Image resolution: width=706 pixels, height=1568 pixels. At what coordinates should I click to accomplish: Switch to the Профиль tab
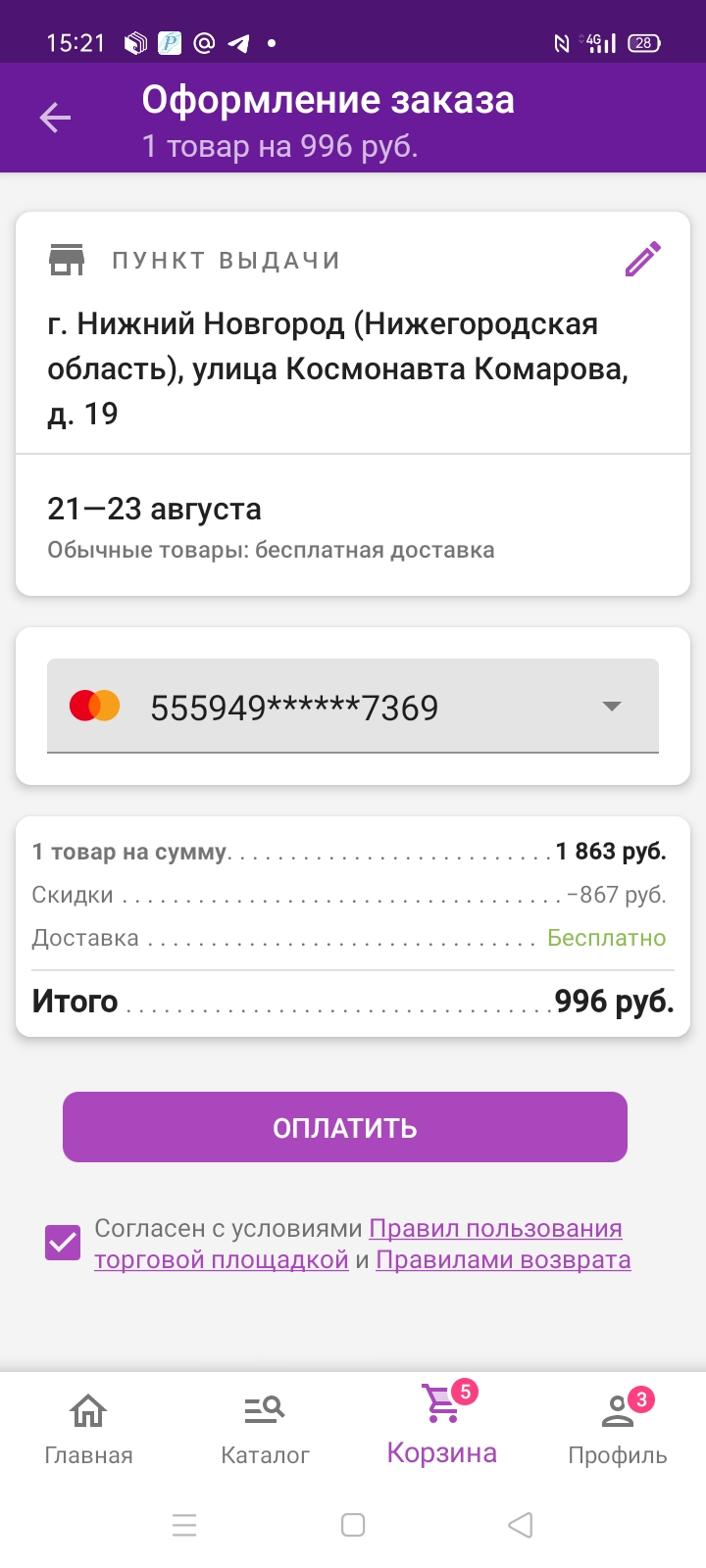pos(618,1428)
